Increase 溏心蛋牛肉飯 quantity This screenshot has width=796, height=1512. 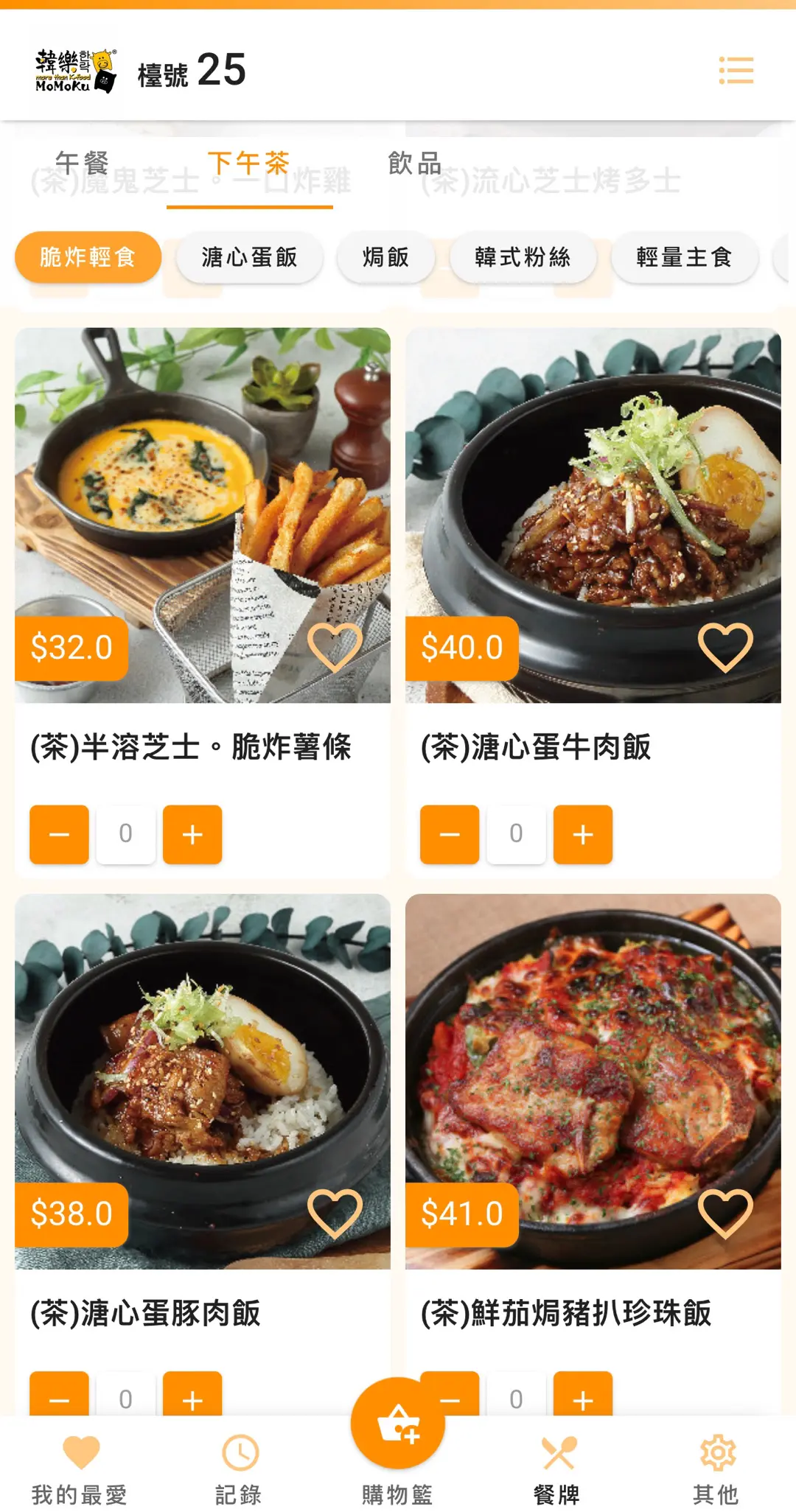(x=583, y=834)
